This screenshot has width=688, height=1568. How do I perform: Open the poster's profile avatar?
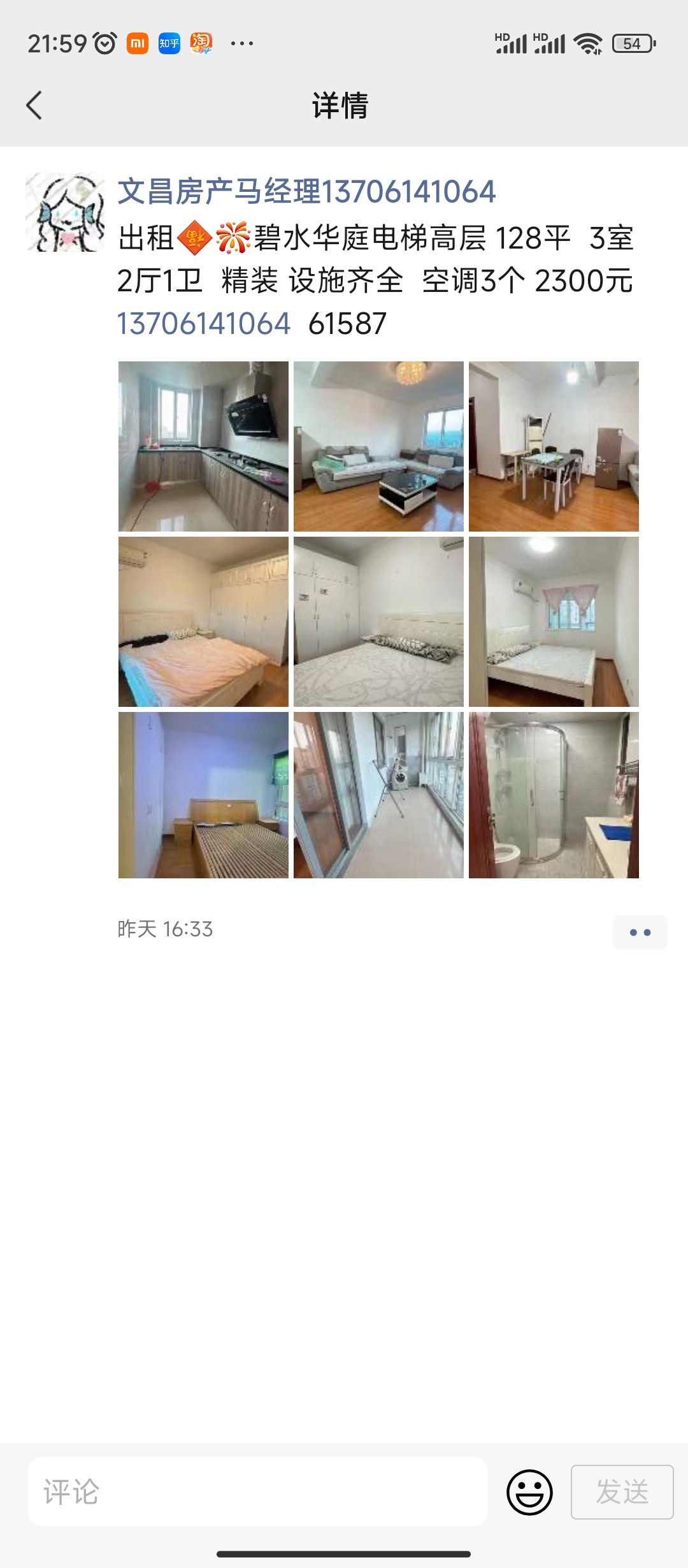pyautogui.click(x=65, y=212)
